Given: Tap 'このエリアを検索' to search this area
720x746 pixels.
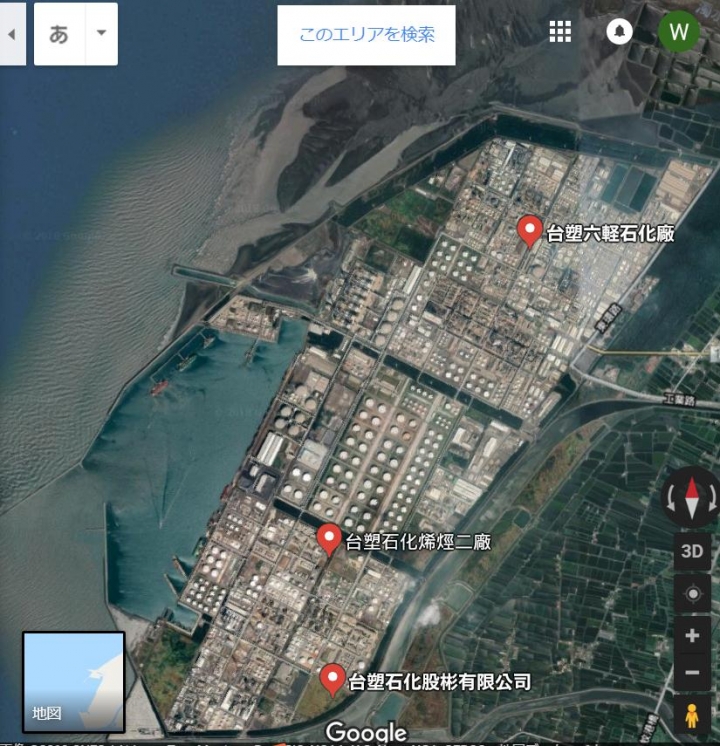Looking at the screenshot, I should point(366,35).
